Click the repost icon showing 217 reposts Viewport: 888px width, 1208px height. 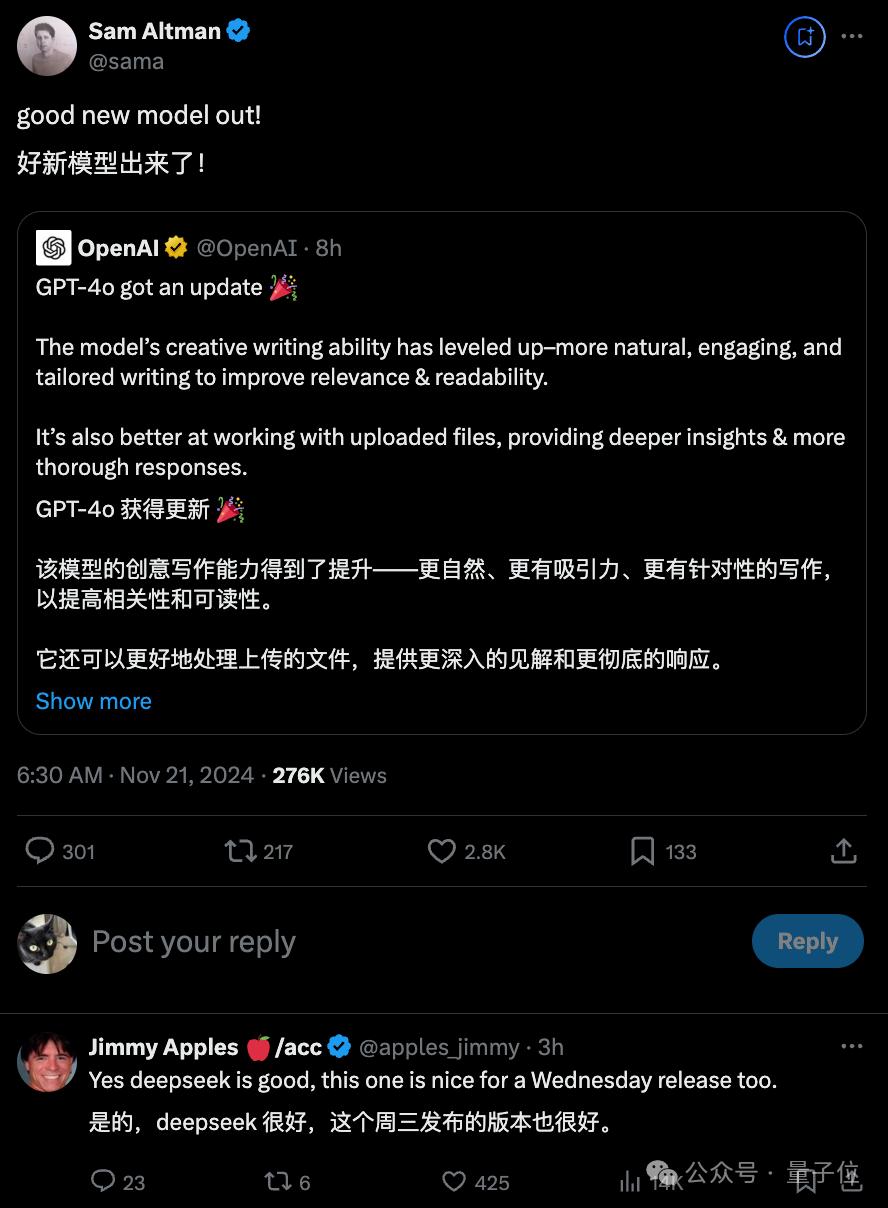[240, 851]
